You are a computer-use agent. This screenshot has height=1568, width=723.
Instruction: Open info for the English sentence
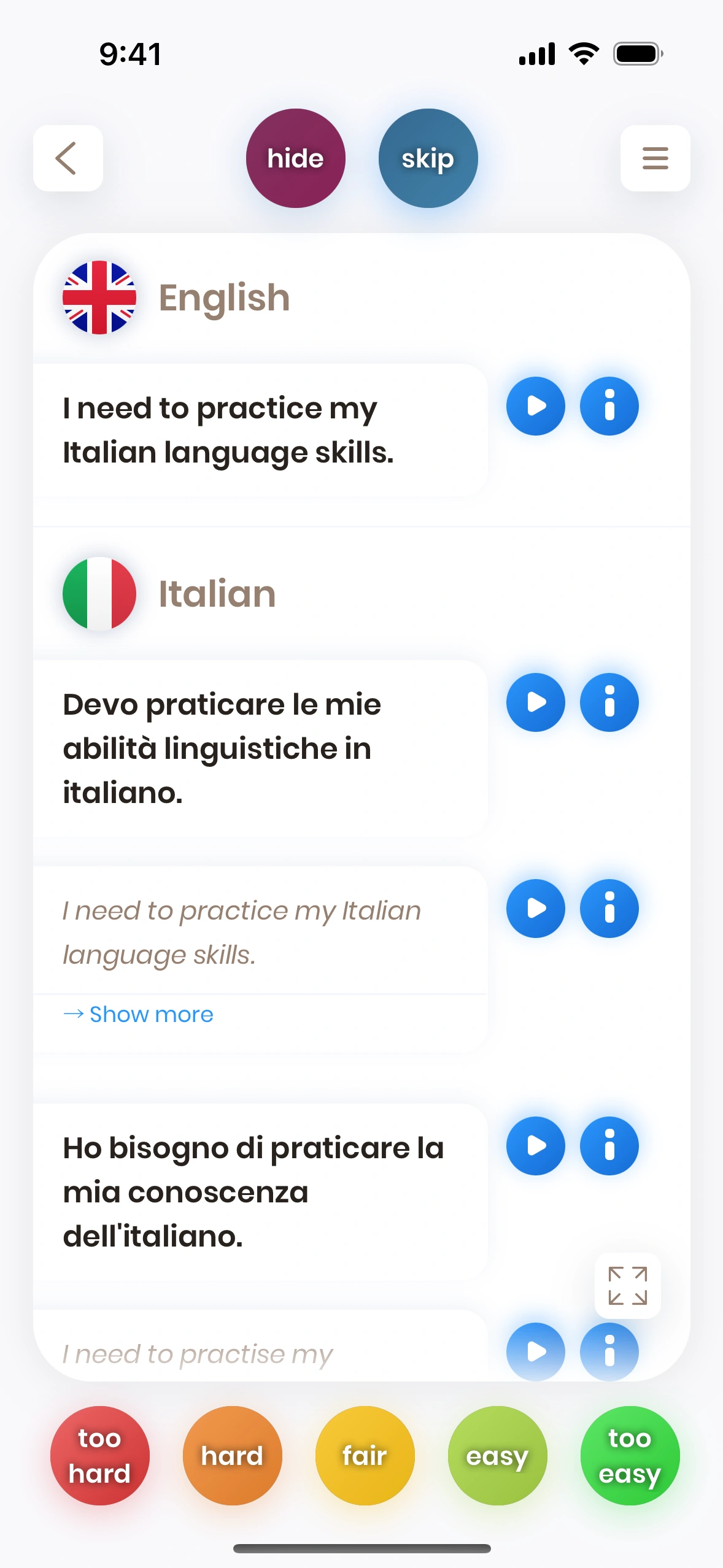coord(609,406)
